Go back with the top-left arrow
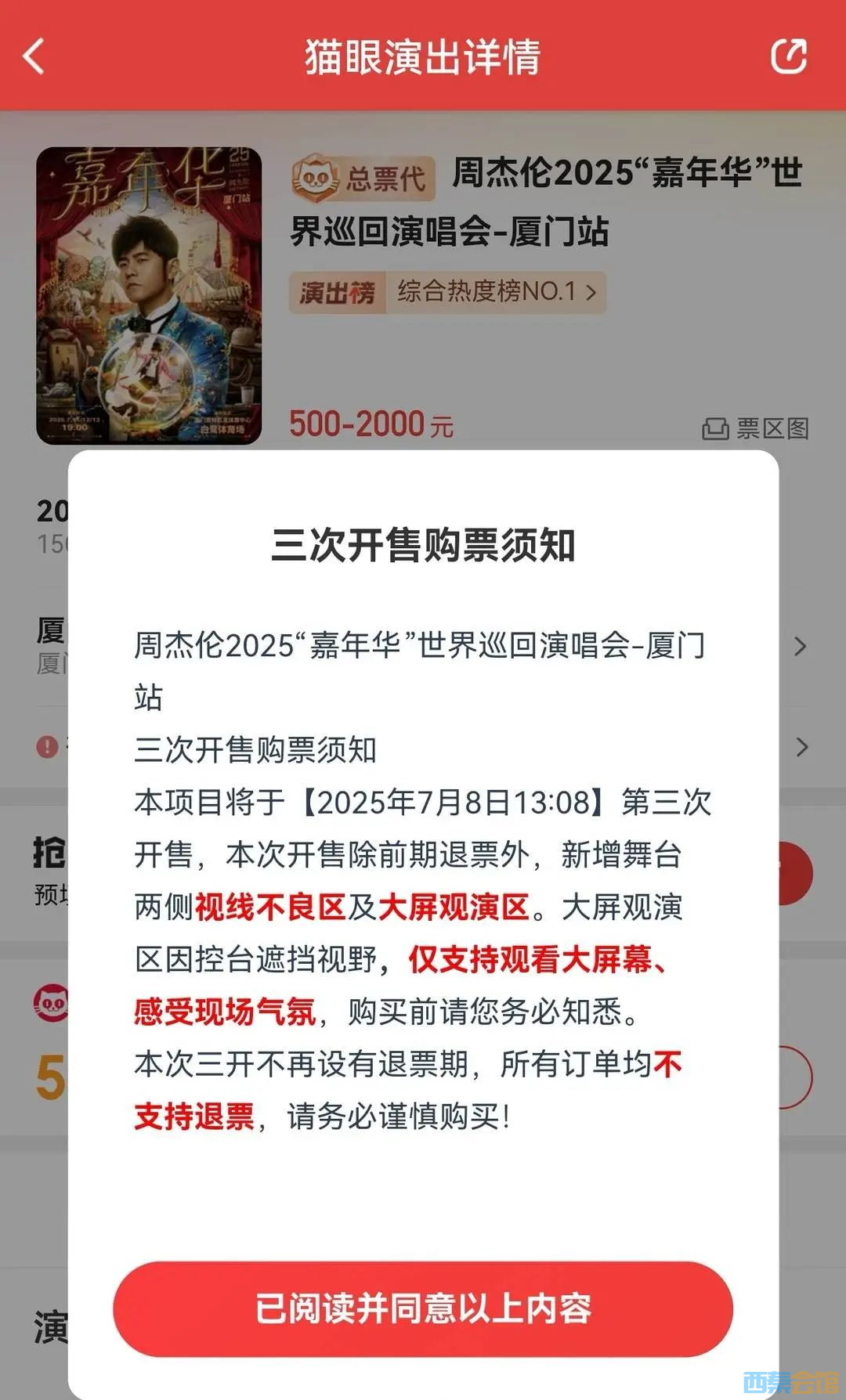846x1400 pixels. 34,56
